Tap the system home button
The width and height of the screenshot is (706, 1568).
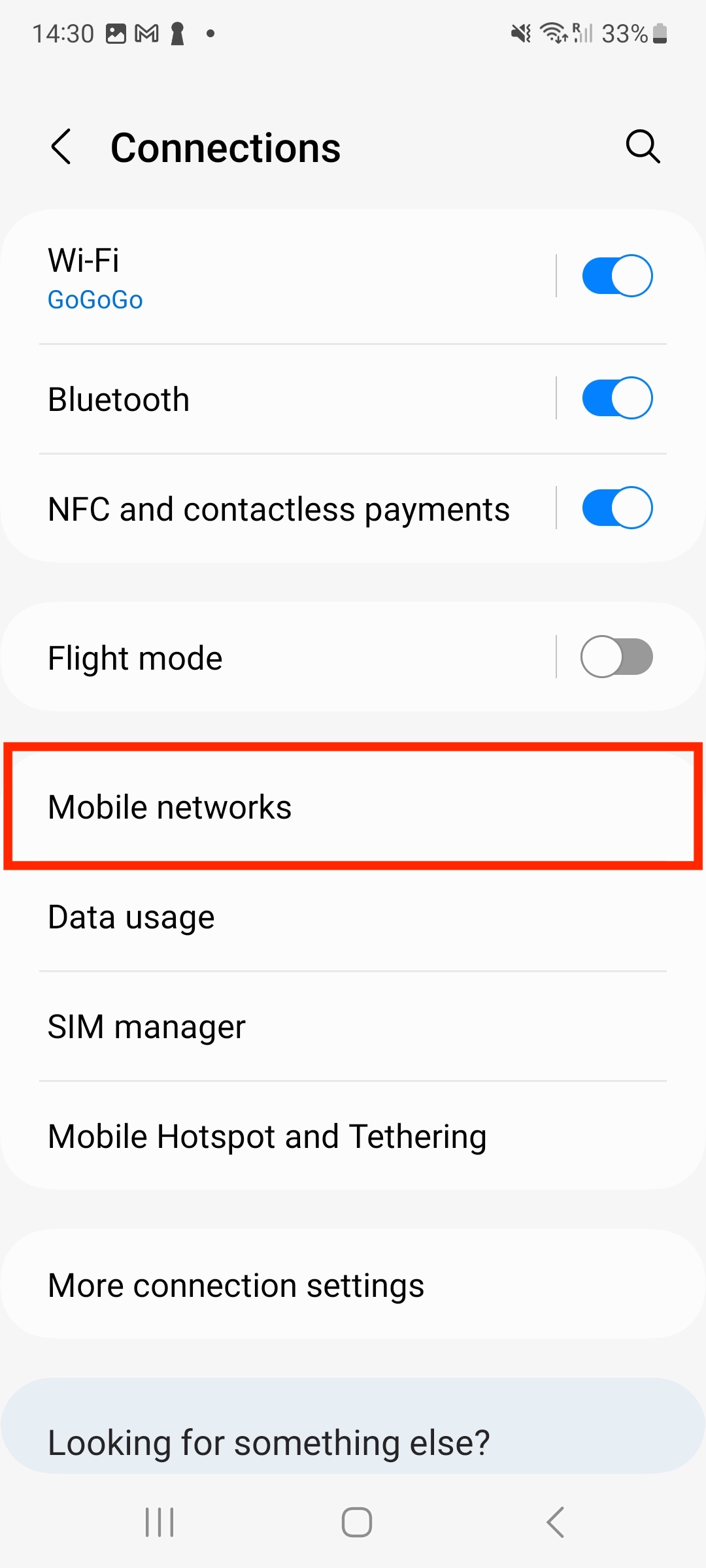[x=357, y=1522]
